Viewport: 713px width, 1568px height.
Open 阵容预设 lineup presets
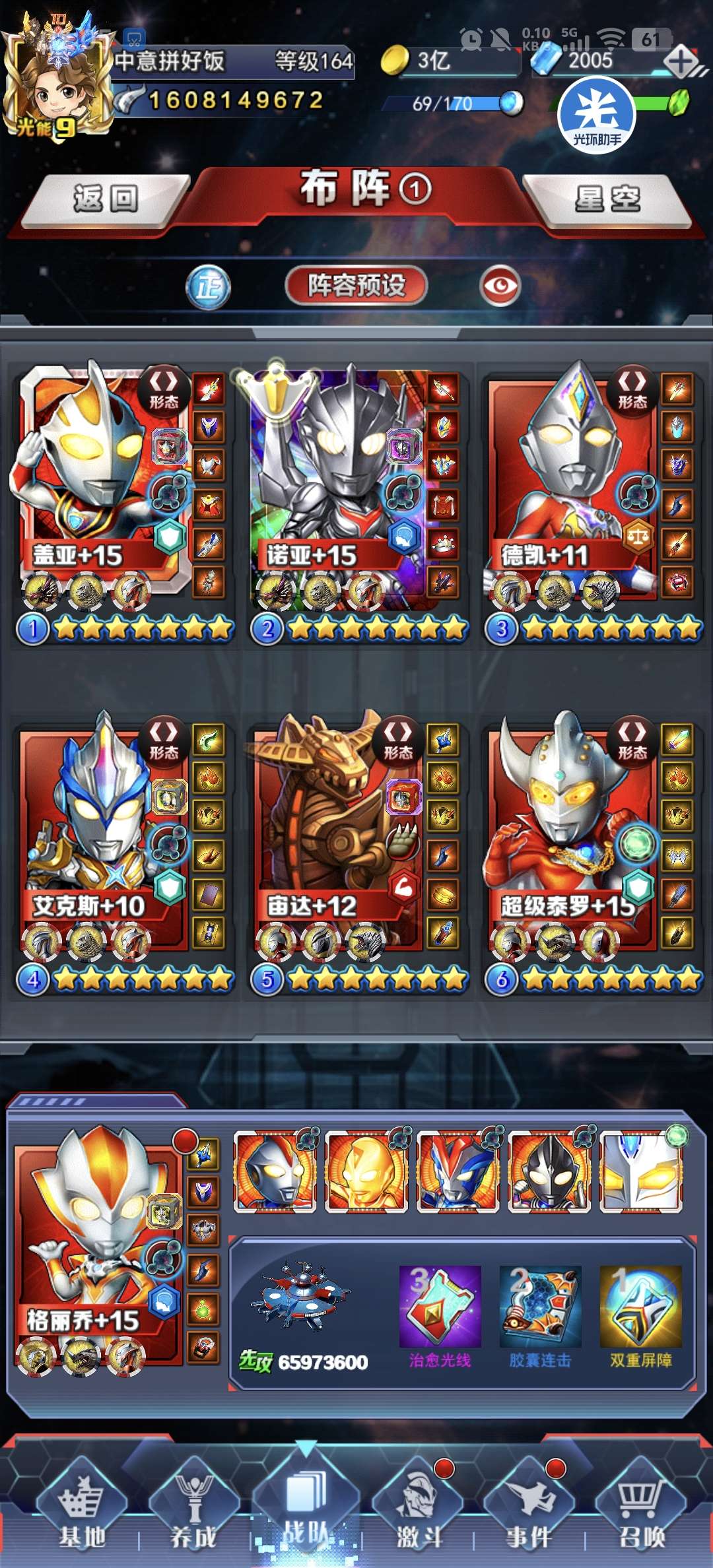click(356, 286)
